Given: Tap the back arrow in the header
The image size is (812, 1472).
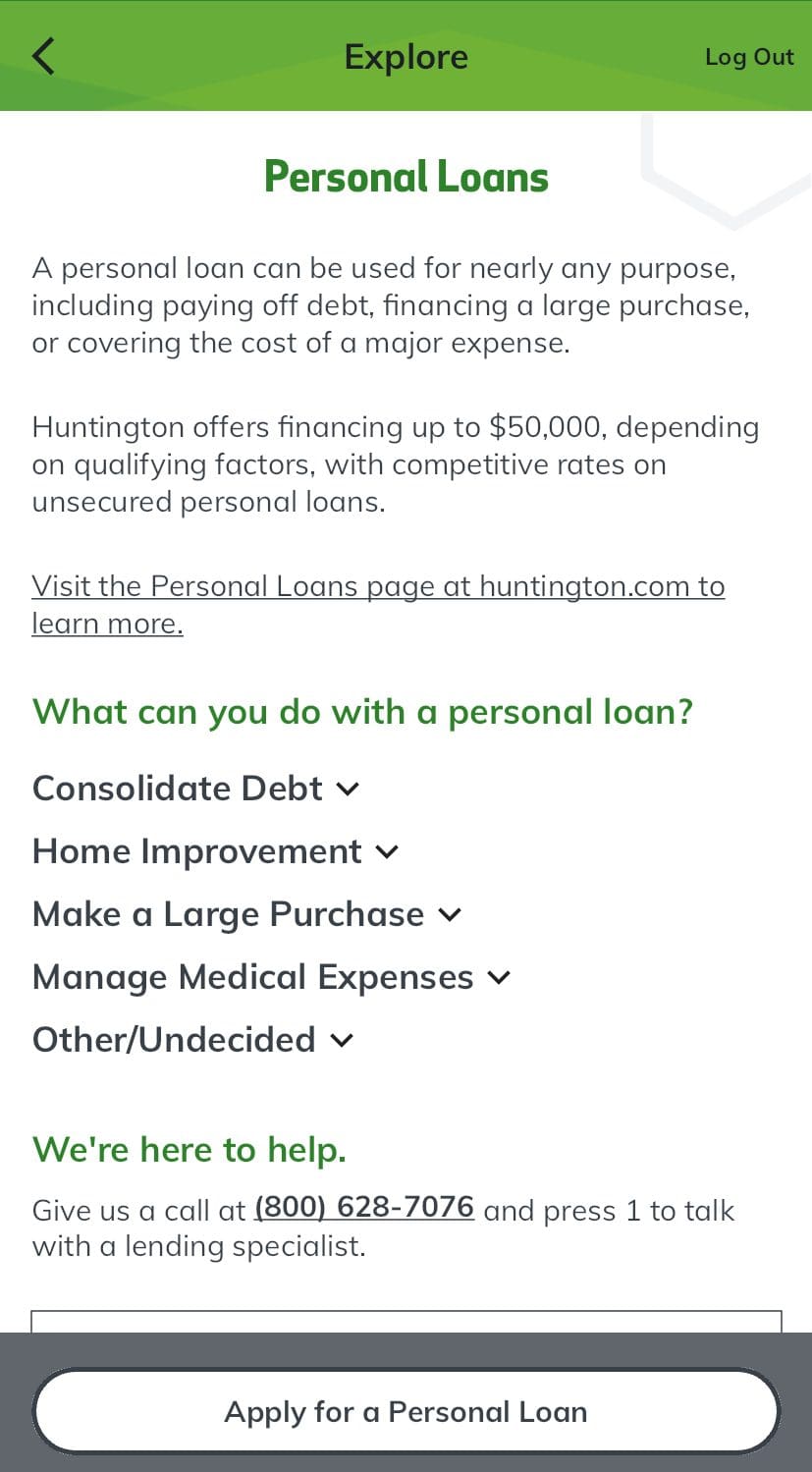Looking at the screenshot, I should [x=41, y=56].
